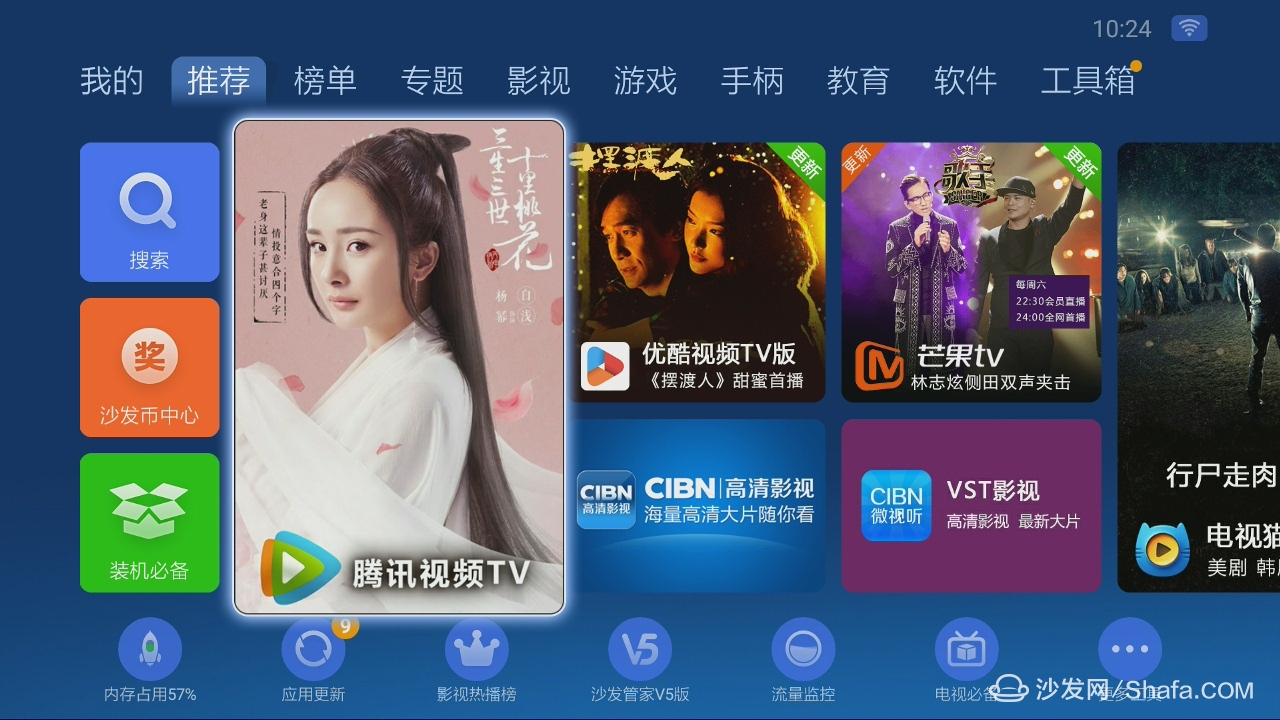Select the 教育 tab
This screenshot has width=1280, height=720.
(858, 81)
